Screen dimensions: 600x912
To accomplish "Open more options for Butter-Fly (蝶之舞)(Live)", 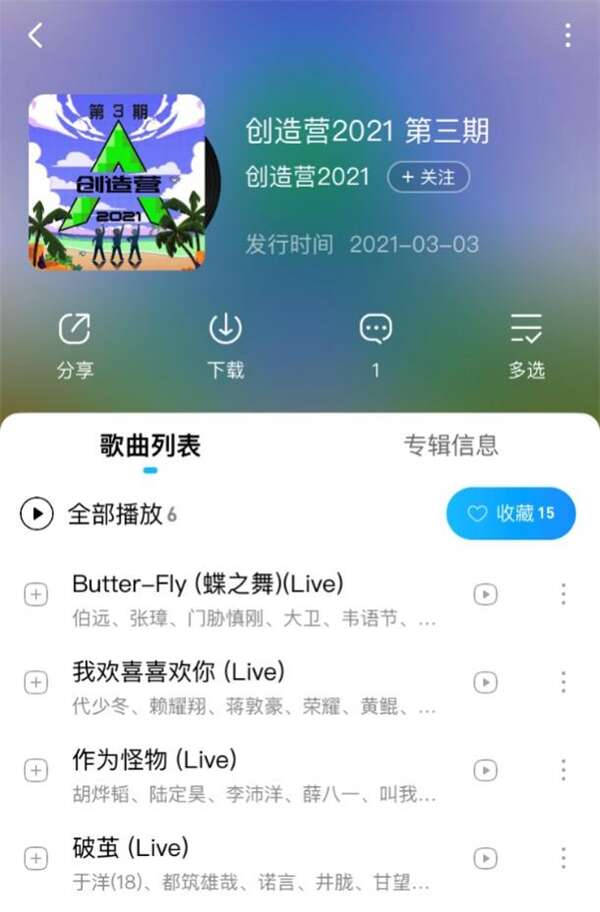I will [563, 594].
